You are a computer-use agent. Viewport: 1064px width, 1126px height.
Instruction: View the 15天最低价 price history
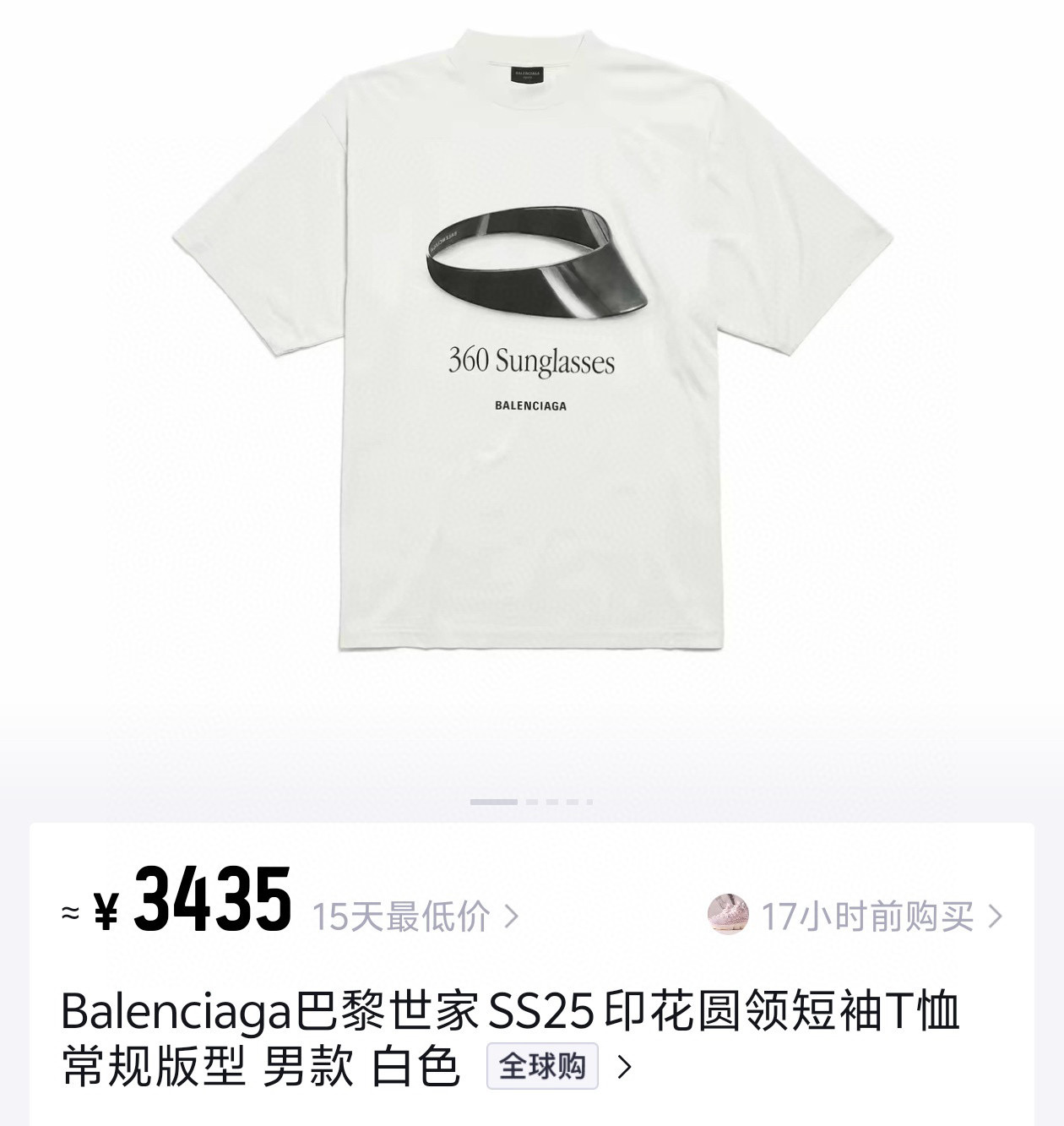(415, 917)
